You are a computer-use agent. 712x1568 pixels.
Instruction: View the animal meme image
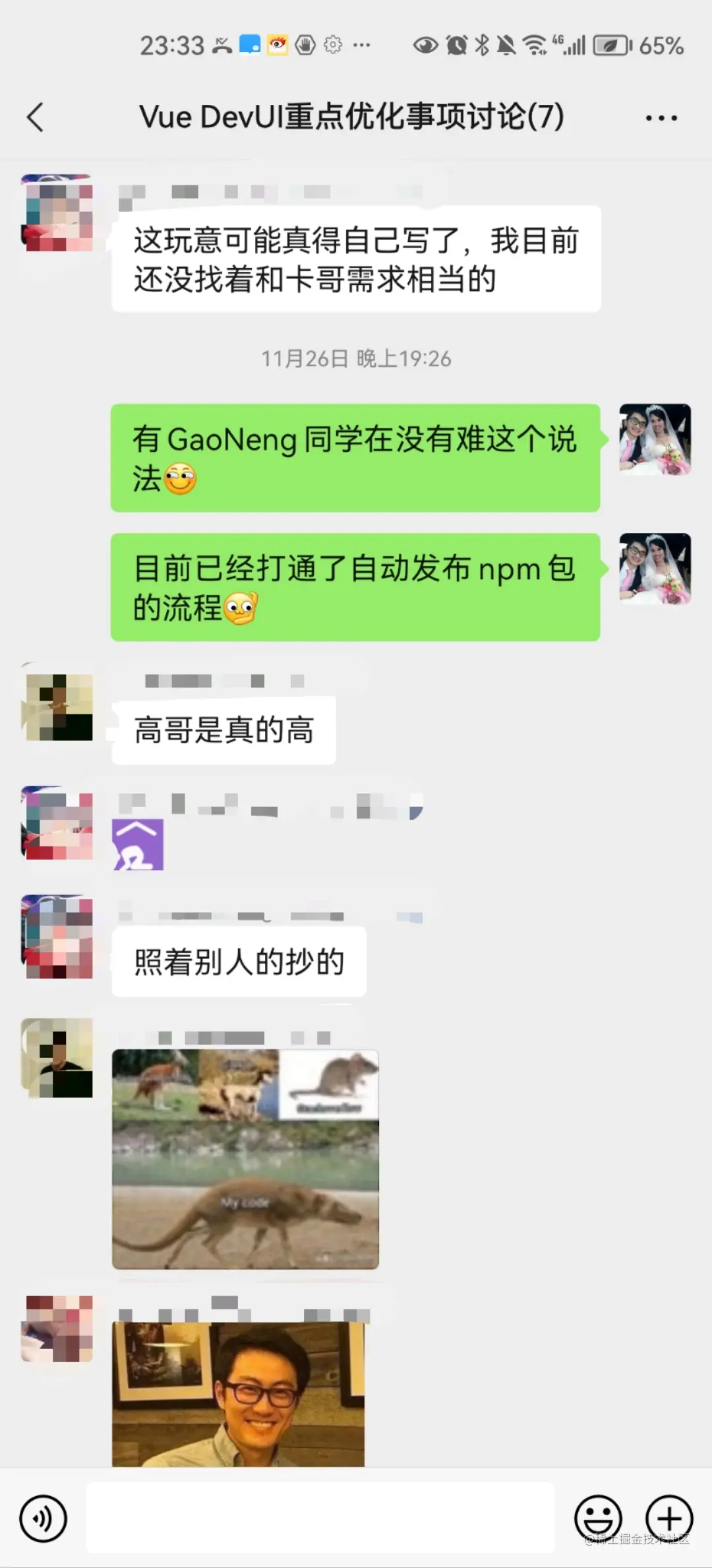(x=245, y=1159)
